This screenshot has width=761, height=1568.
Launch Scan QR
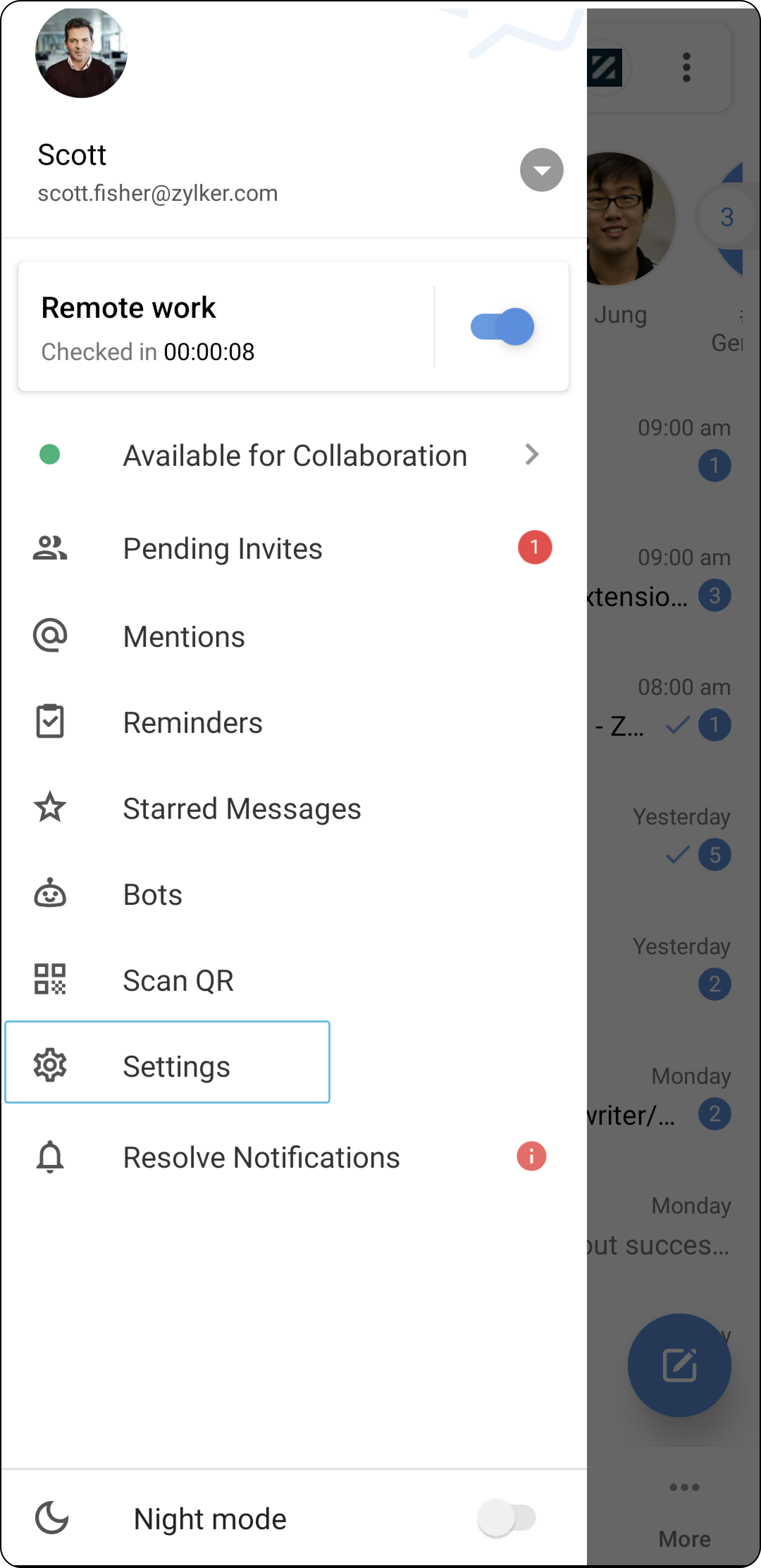pyautogui.click(x=293, y=980)
